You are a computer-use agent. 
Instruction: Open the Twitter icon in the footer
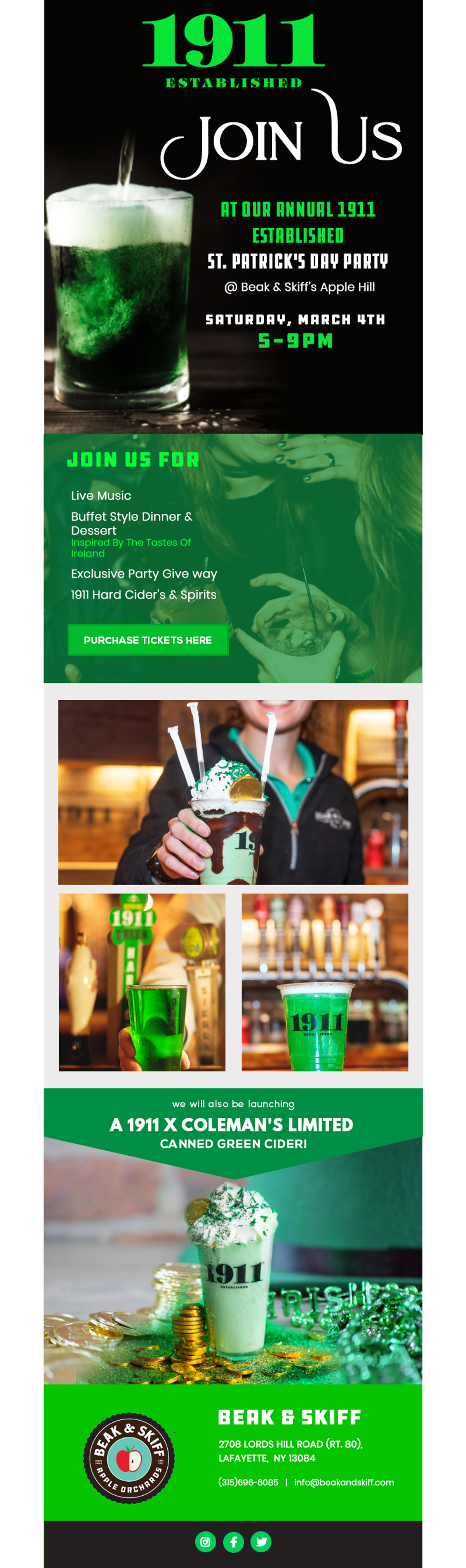pos(261,1541)
